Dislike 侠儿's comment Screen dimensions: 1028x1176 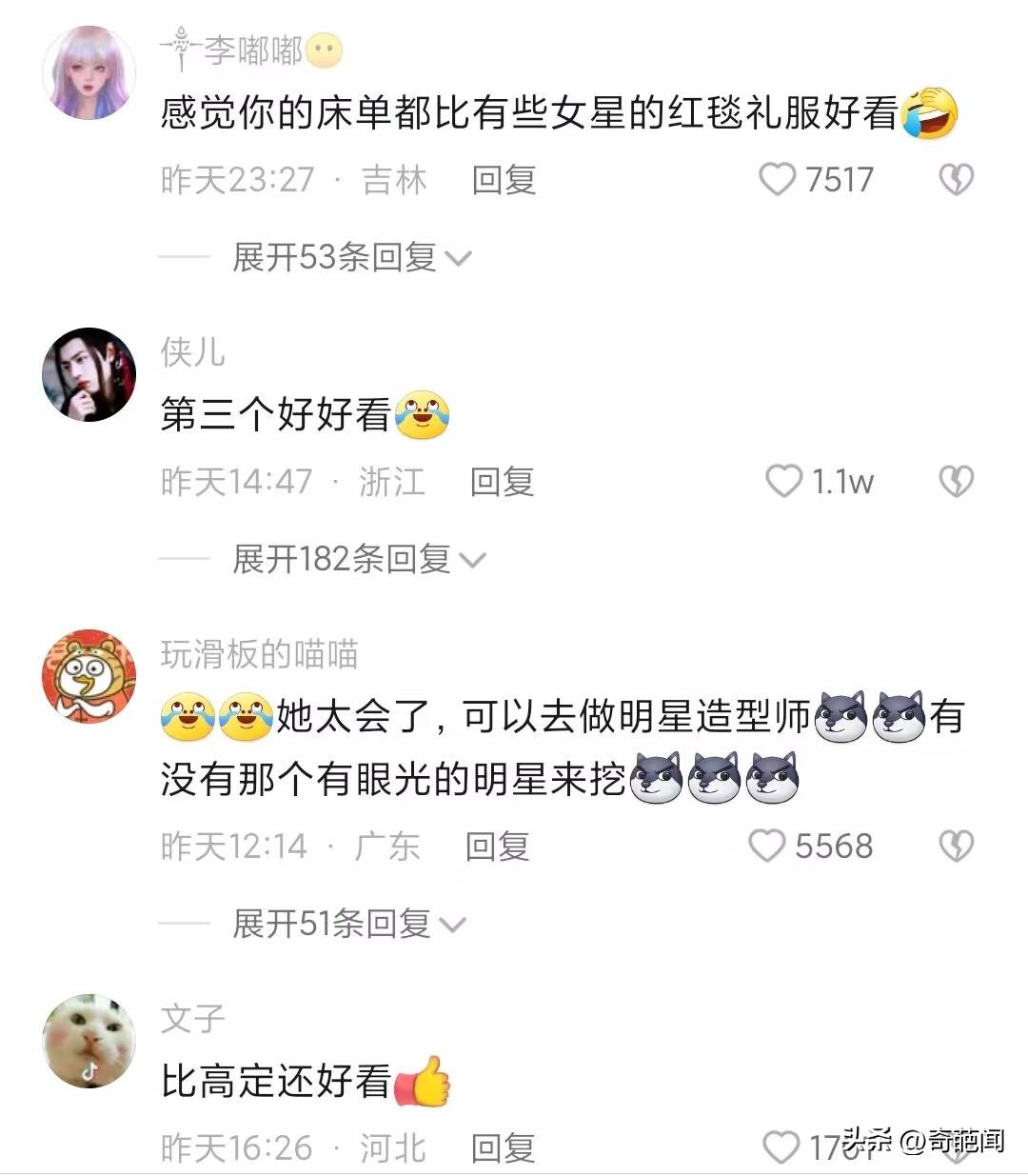click(x=956, y=482)
